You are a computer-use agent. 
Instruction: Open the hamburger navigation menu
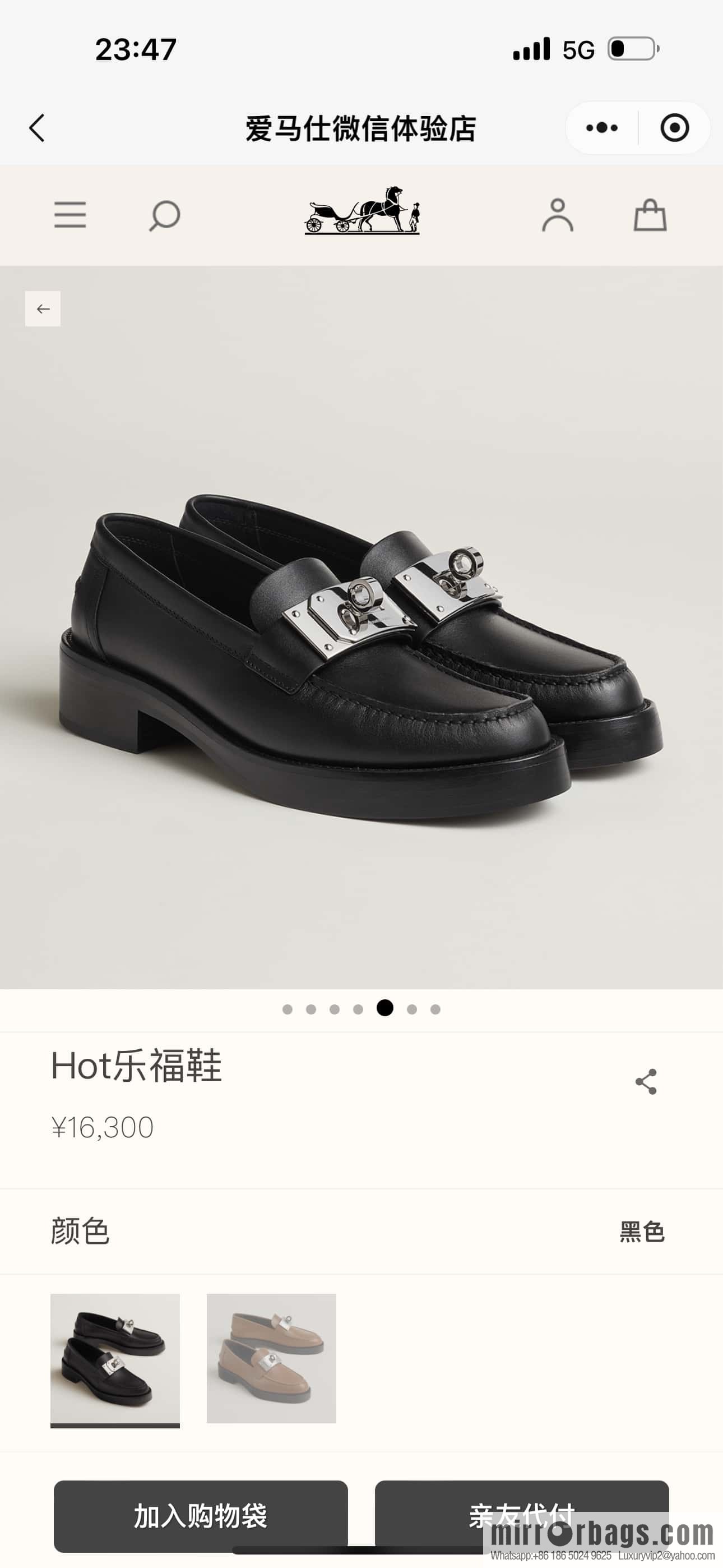coord(71,215)
